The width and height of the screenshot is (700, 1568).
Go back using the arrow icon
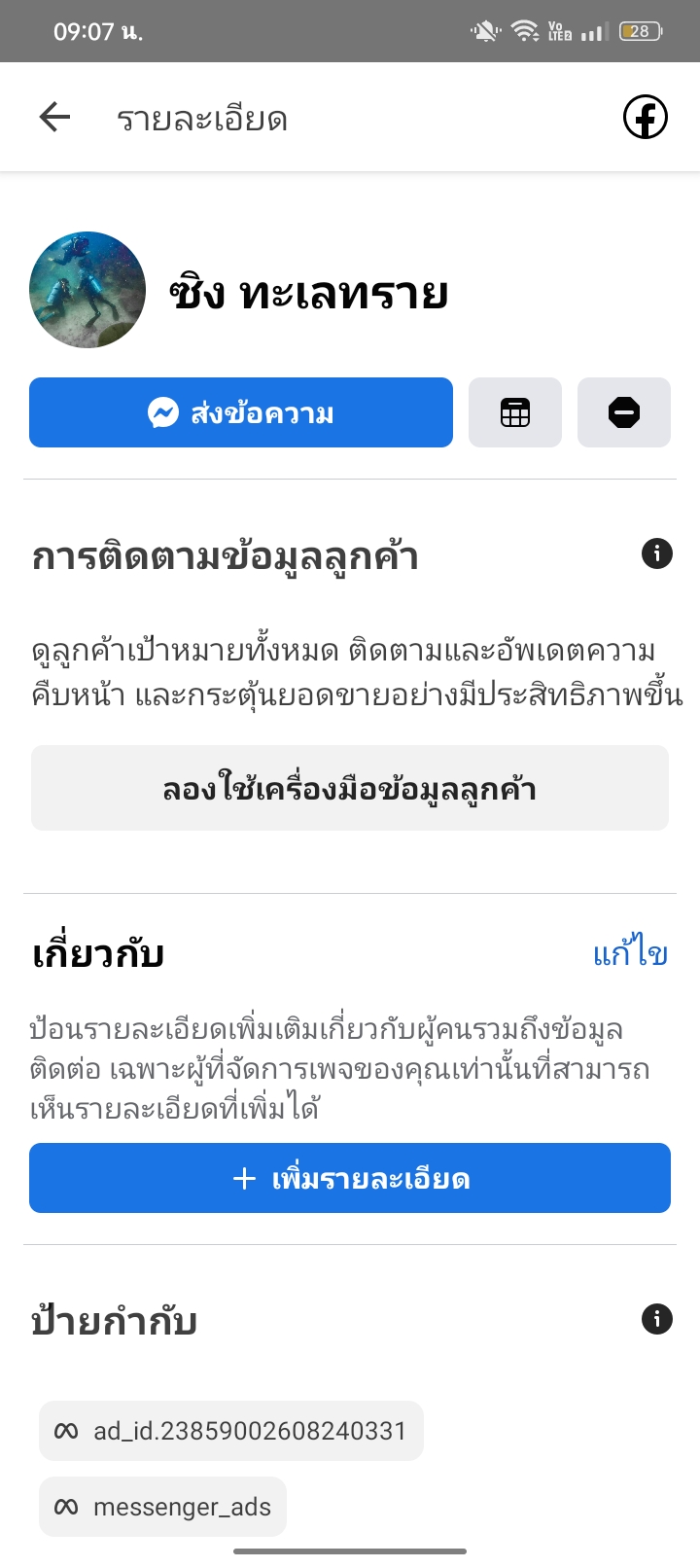click(x=55, y=118)
